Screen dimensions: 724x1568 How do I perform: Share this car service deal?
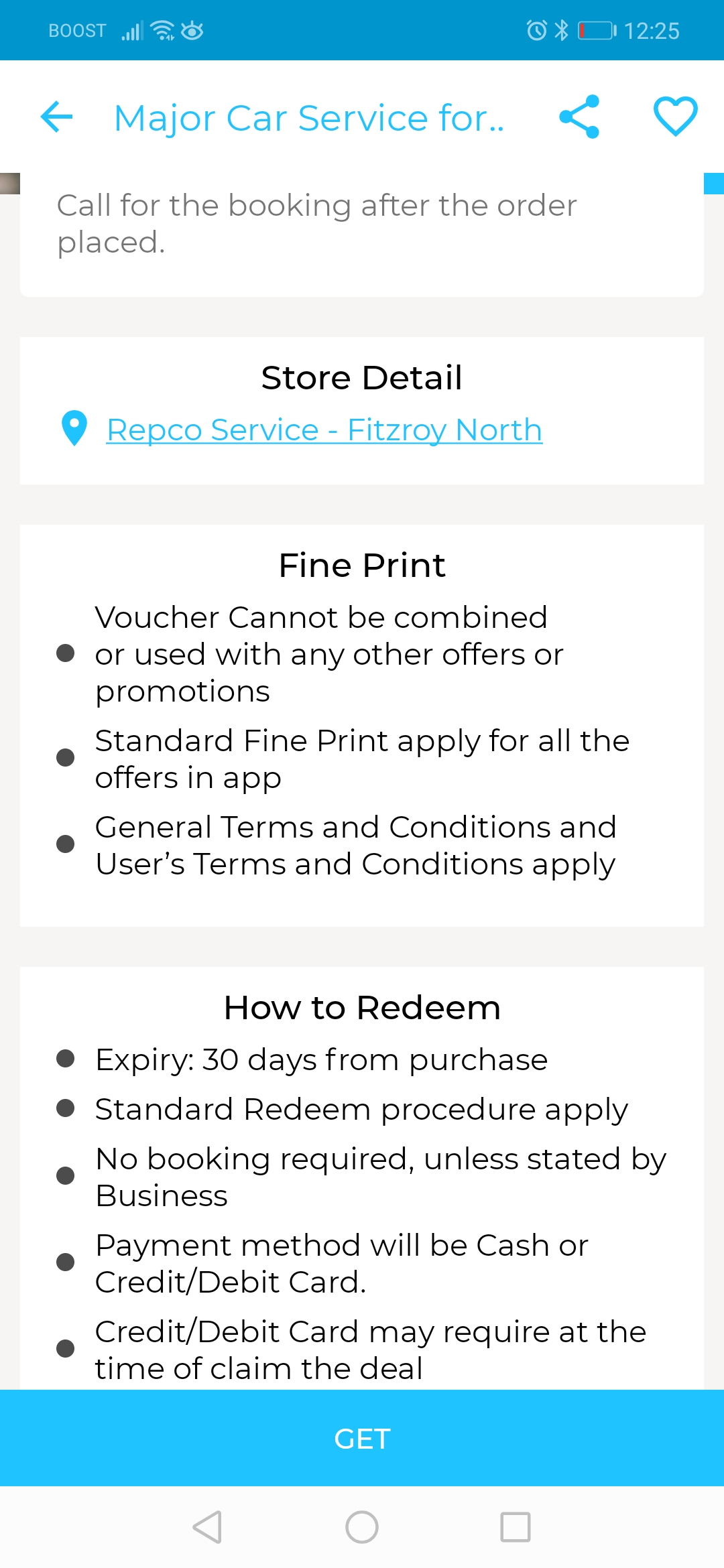tap(579, 117)
